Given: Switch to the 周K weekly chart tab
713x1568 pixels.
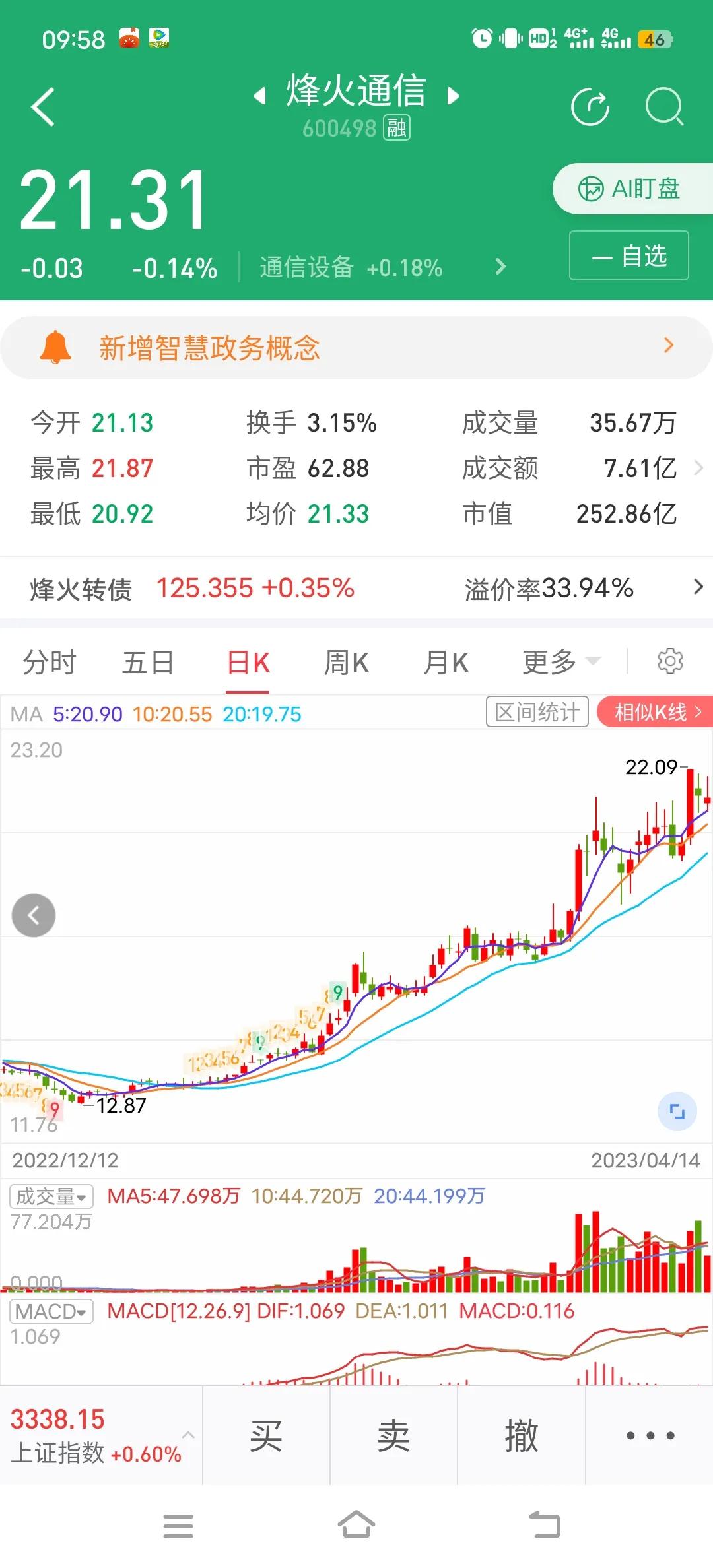Looking at the screenshot, I should tap(346, 661).
